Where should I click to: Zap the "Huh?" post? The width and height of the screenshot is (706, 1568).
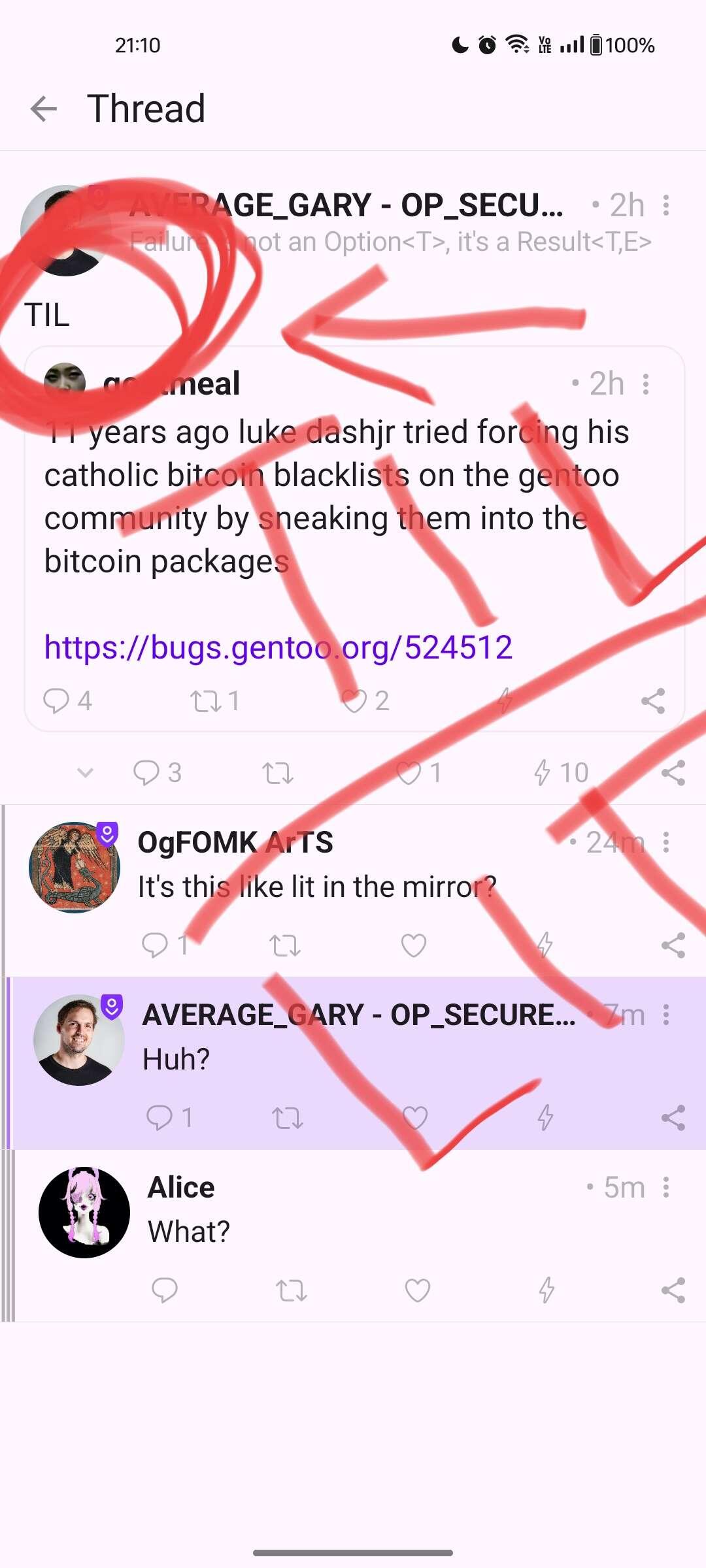coord(545,1118)
